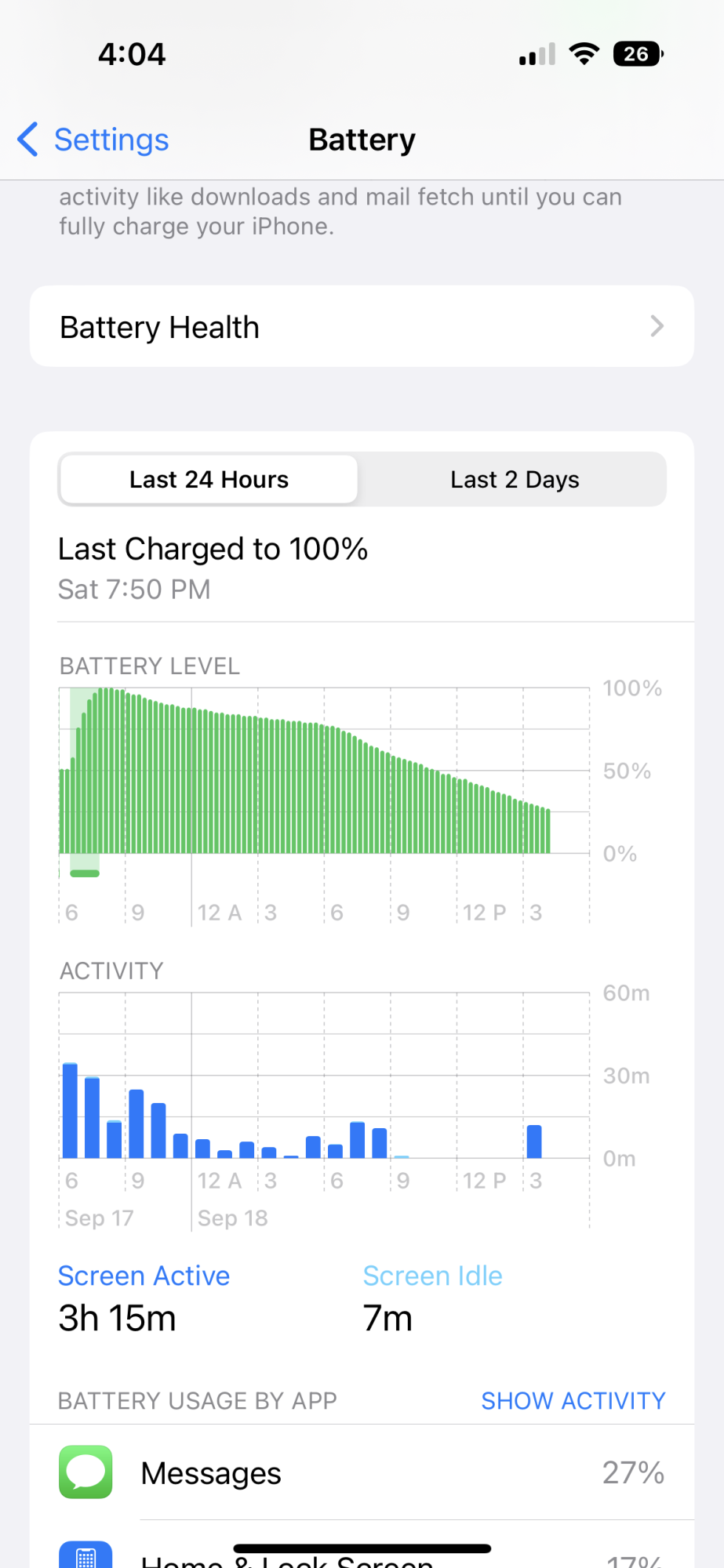Select the Last 24 Hours segment
724x1568 pixels.
[209, 480]
